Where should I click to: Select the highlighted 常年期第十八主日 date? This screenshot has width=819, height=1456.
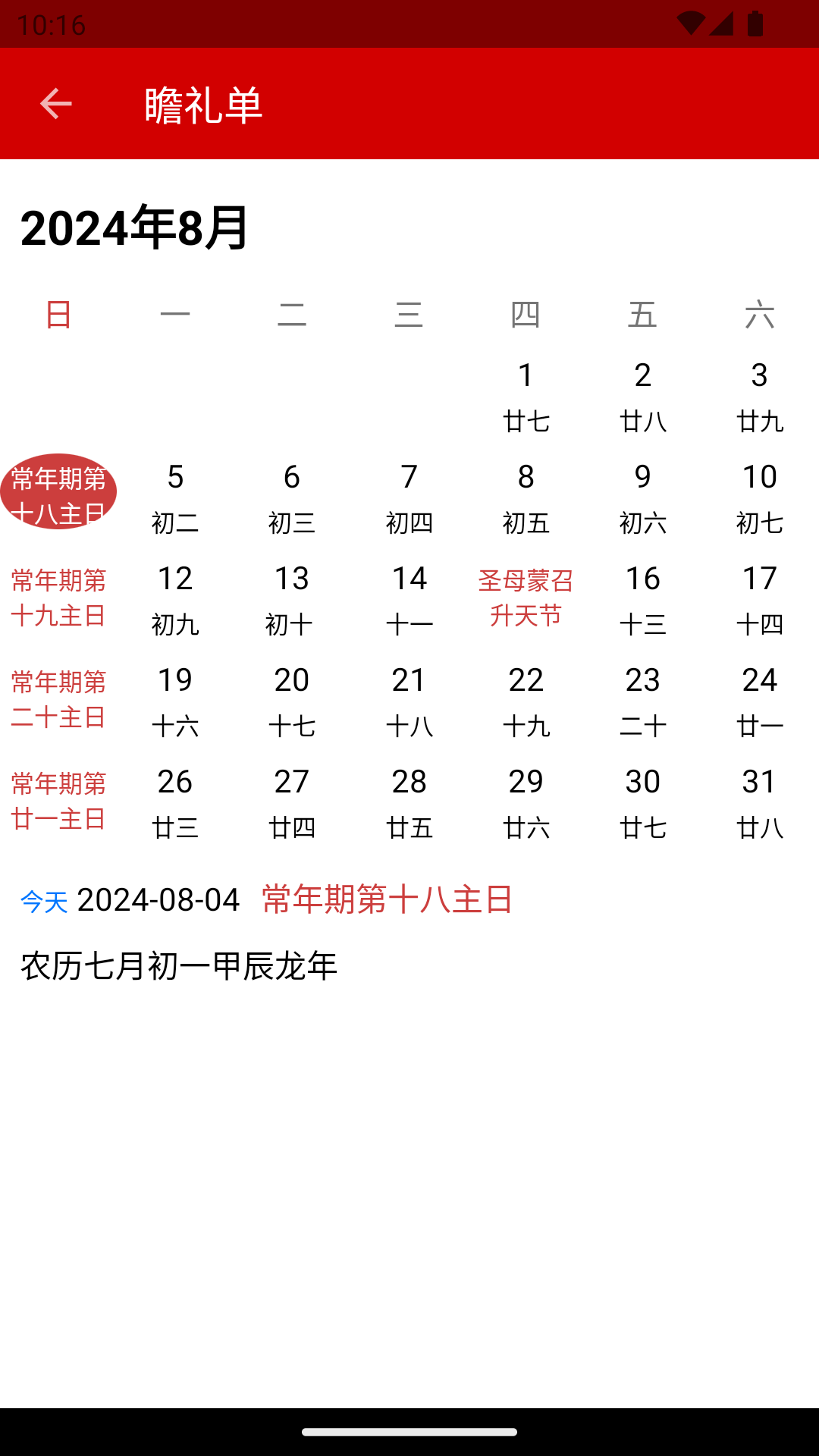[58, 491]
